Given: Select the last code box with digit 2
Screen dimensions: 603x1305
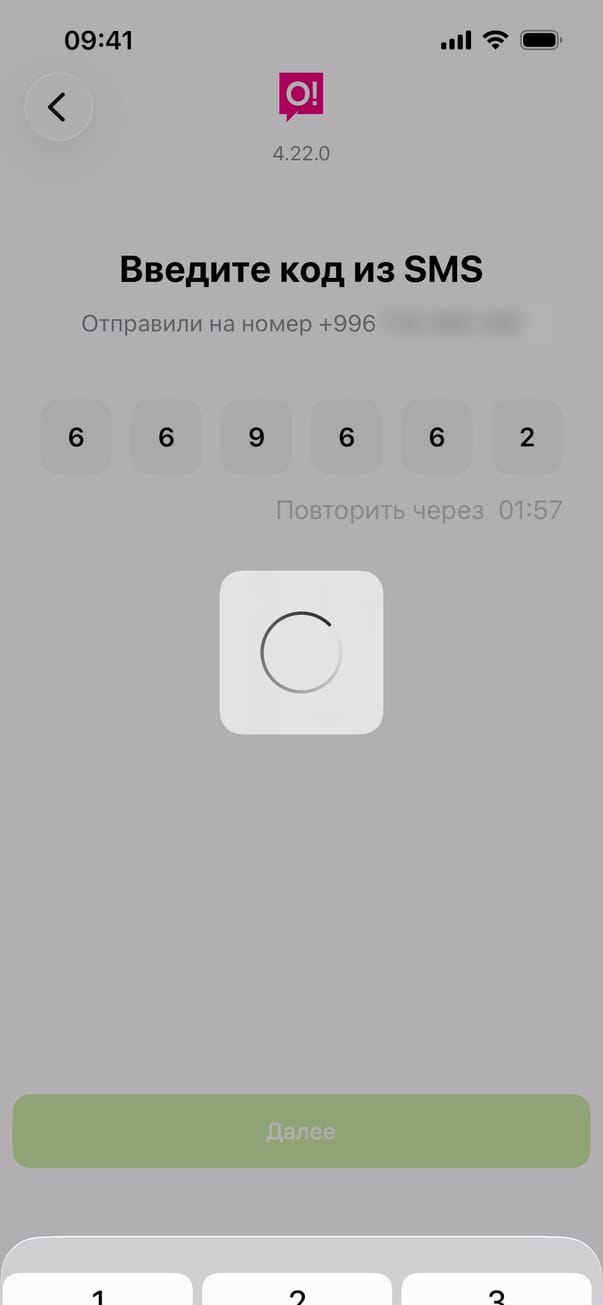Looking at the screenshot, I should 527,437.
